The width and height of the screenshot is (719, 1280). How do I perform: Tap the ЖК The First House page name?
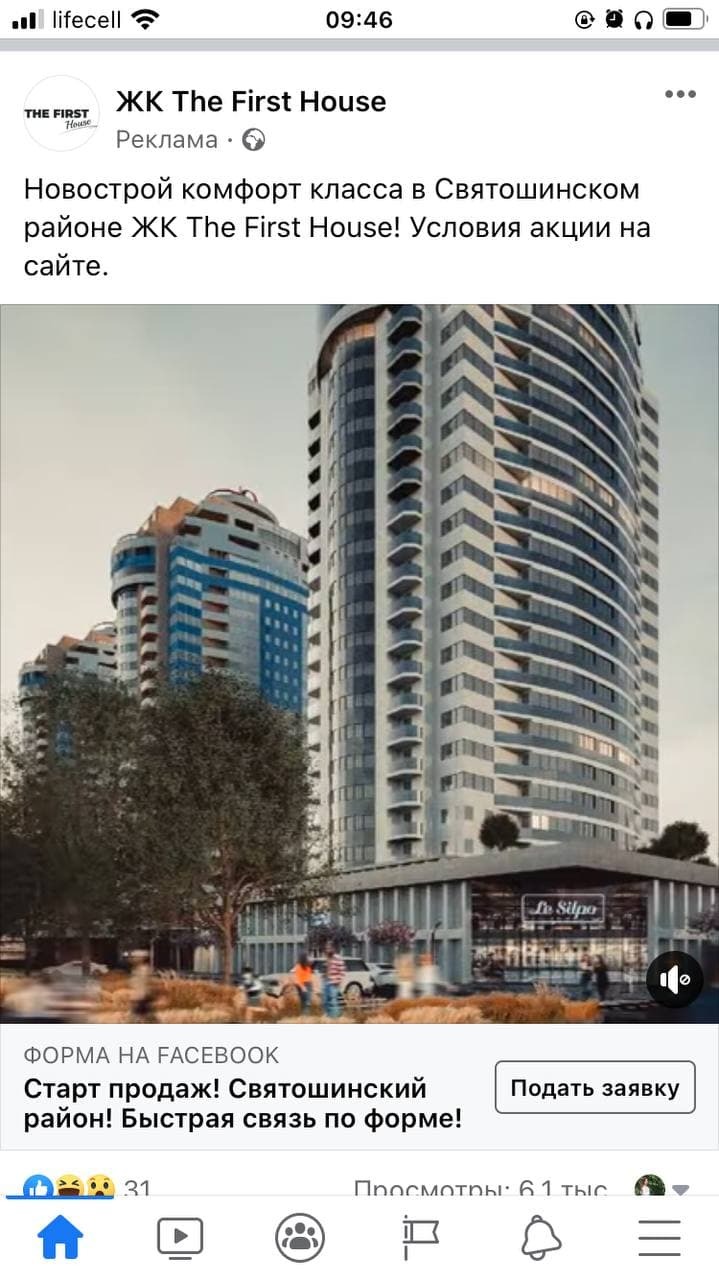click(x=251, y=101)
